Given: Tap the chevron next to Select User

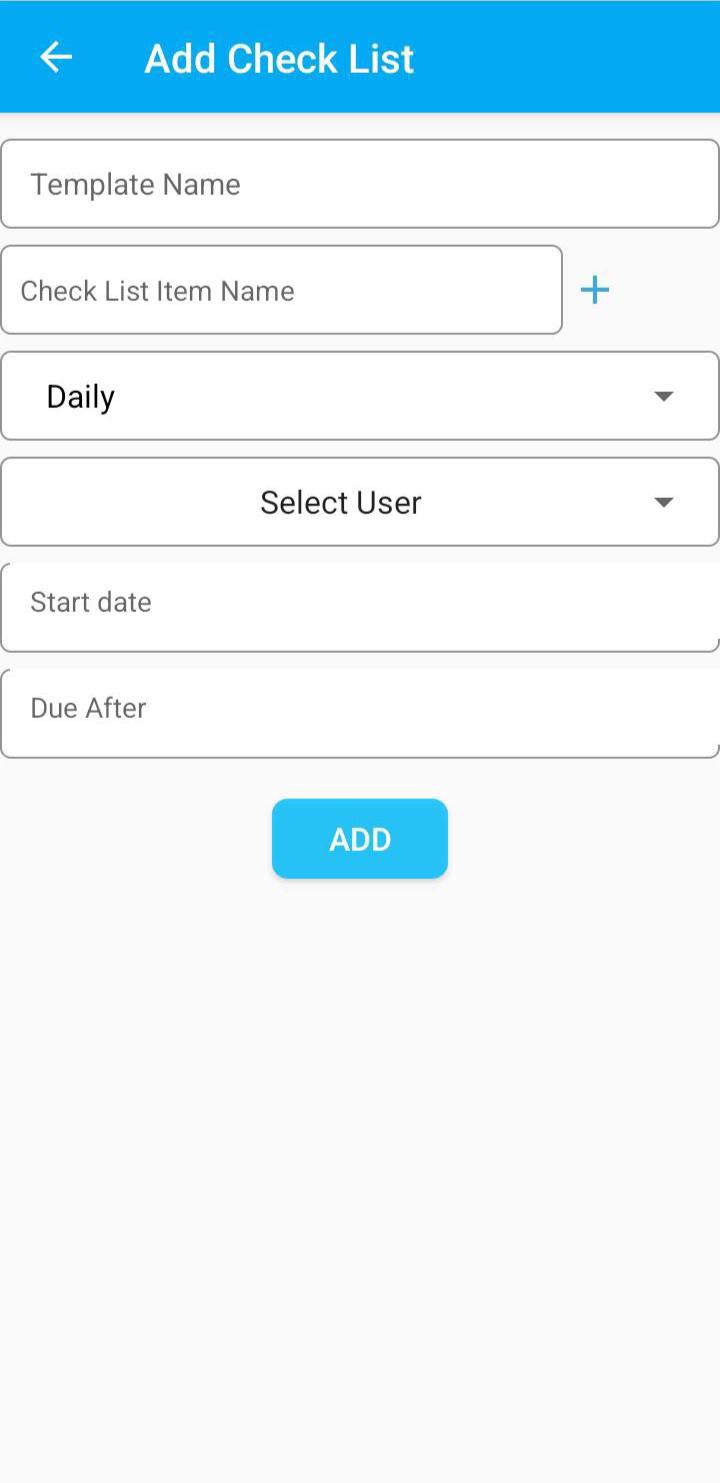Looking at the screenshot, I should [663, 503].
